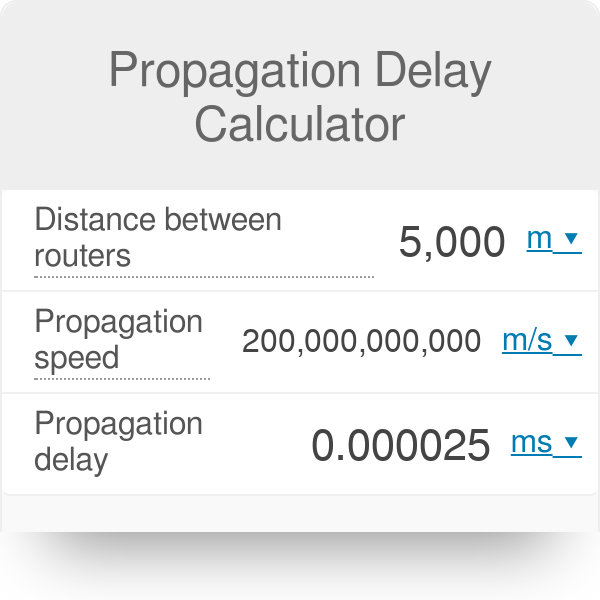Edit the propagation speed value

pos(361,342)
